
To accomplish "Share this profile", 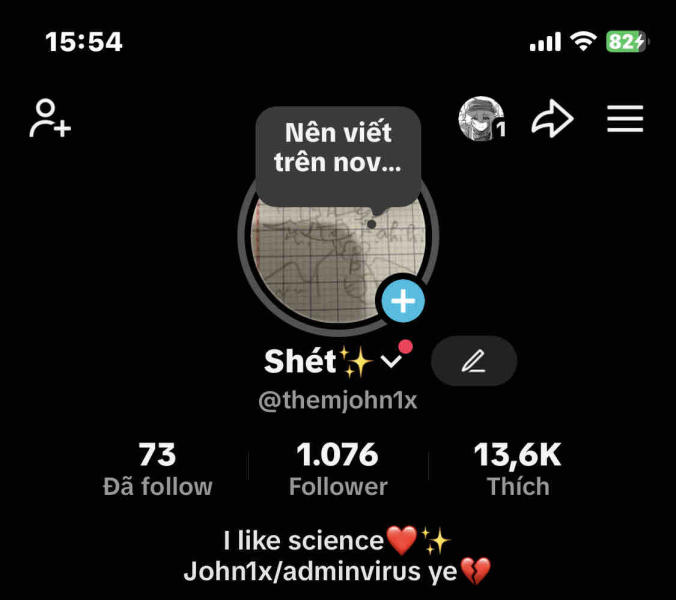I will (551, 119).
